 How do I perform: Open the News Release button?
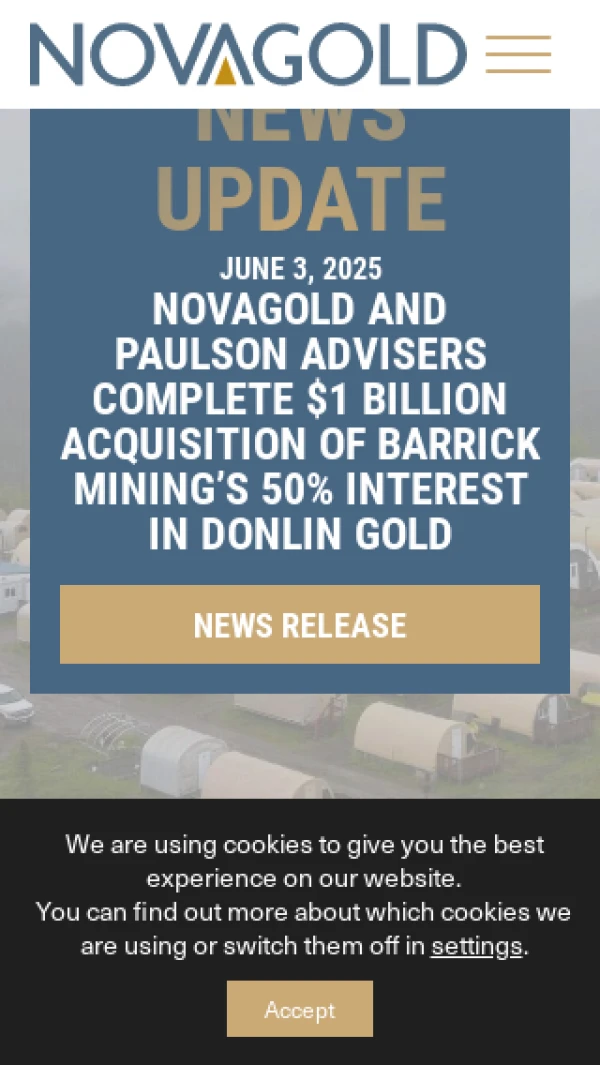coord(300,625)
